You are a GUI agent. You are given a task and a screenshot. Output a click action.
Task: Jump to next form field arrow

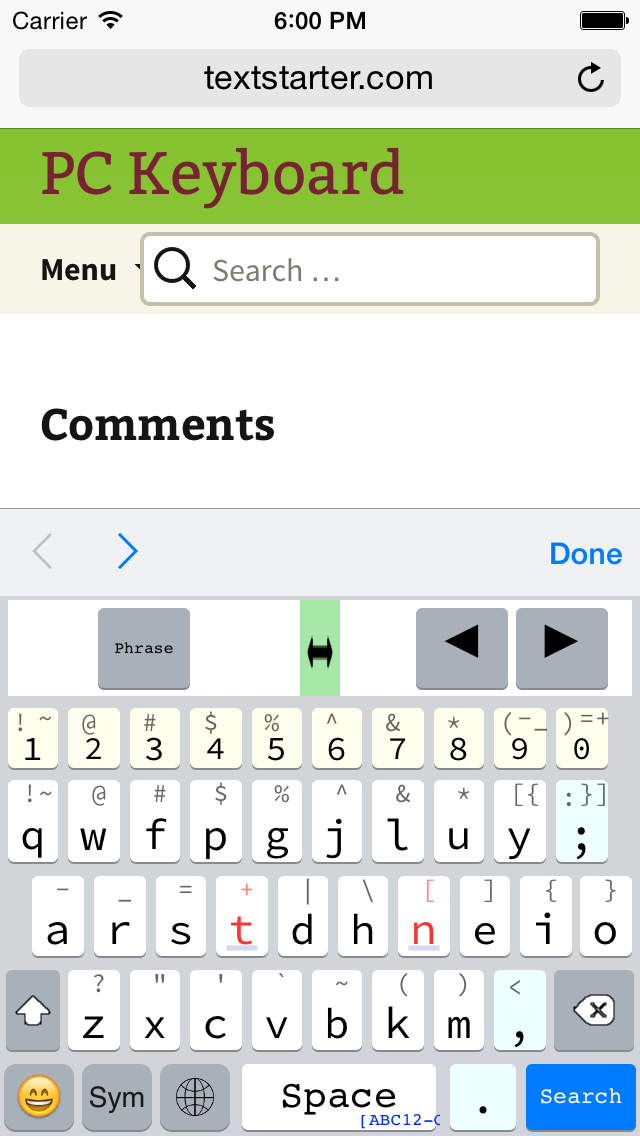(128, 553)
